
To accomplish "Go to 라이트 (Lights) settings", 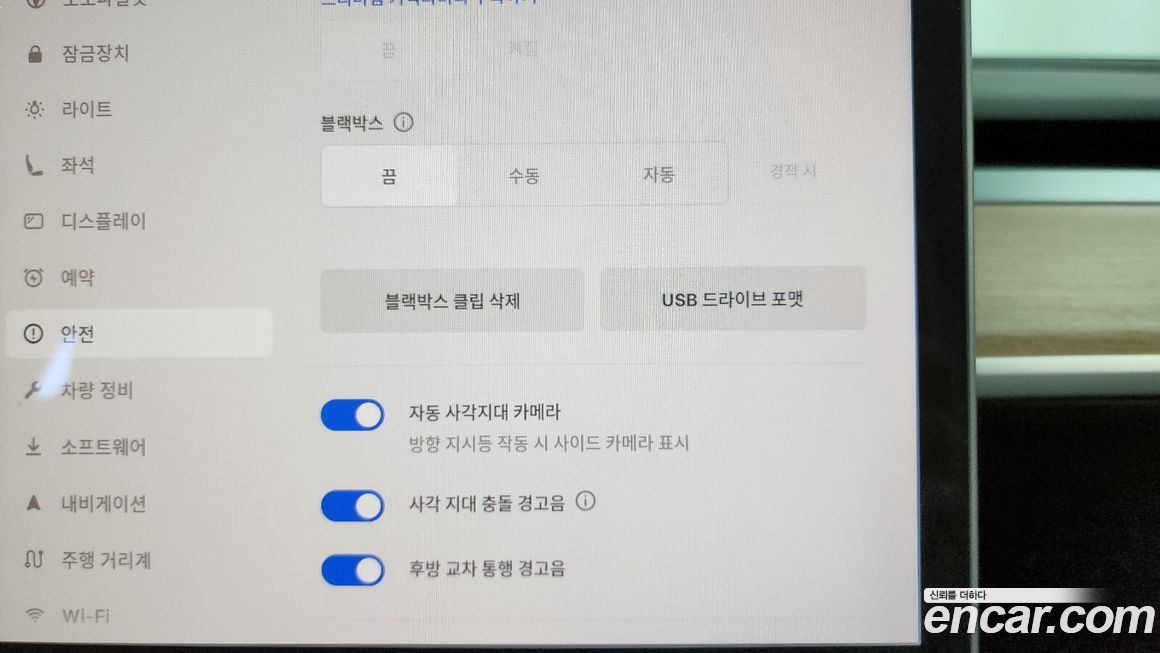I will [x=86, y=109].
